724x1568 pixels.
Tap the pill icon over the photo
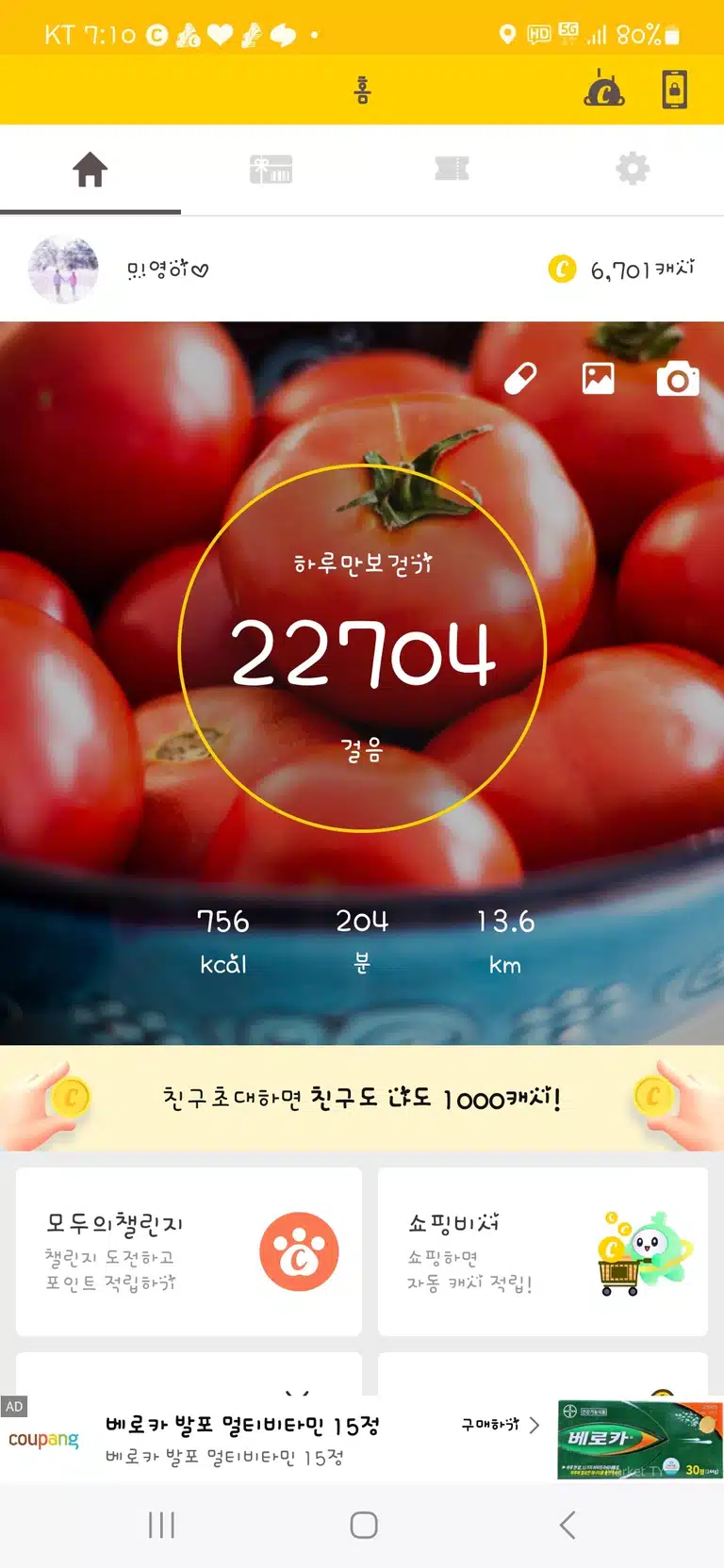coord(520,379)
